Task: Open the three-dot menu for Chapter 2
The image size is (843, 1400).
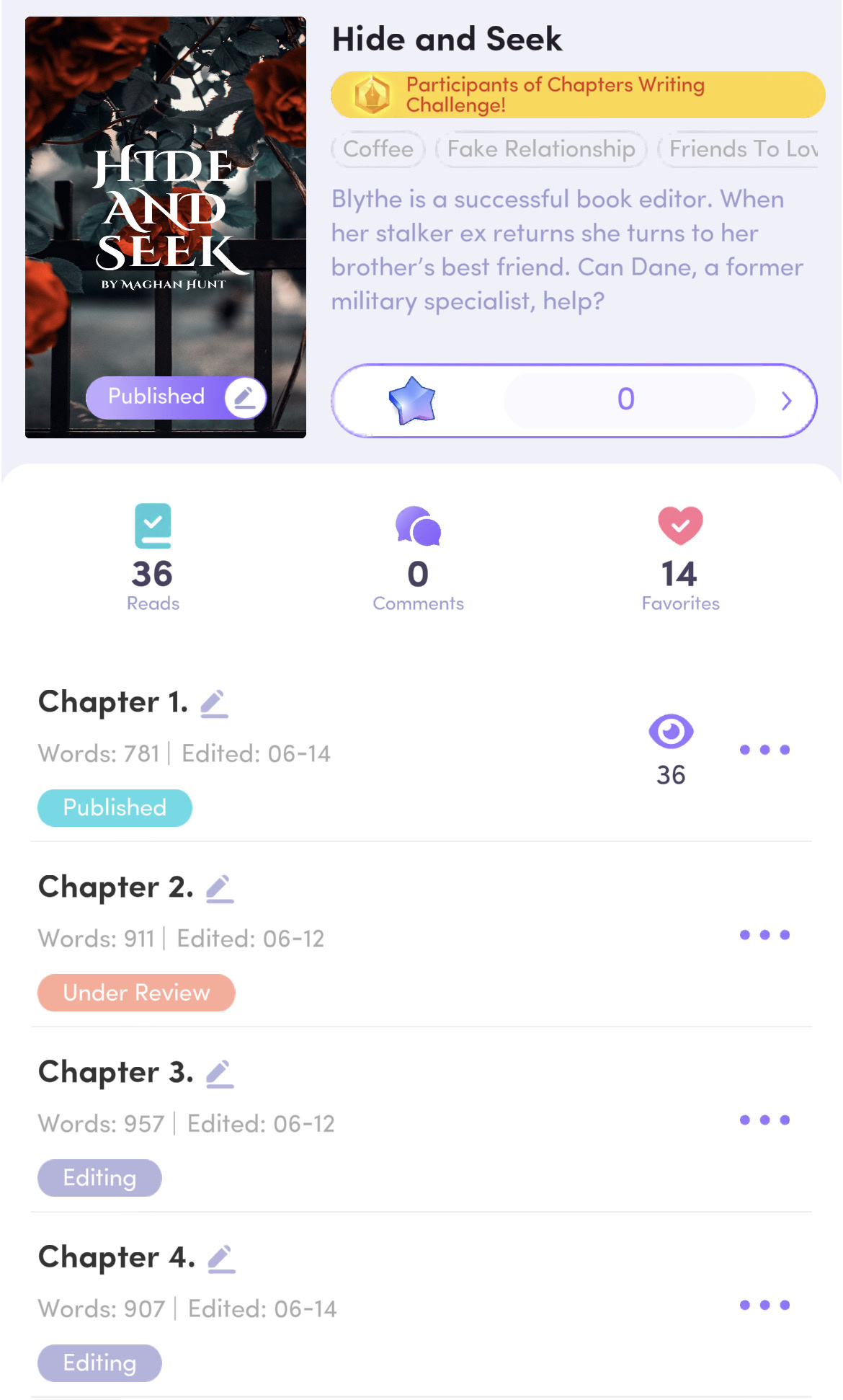Action: click(x=764, y=935)
